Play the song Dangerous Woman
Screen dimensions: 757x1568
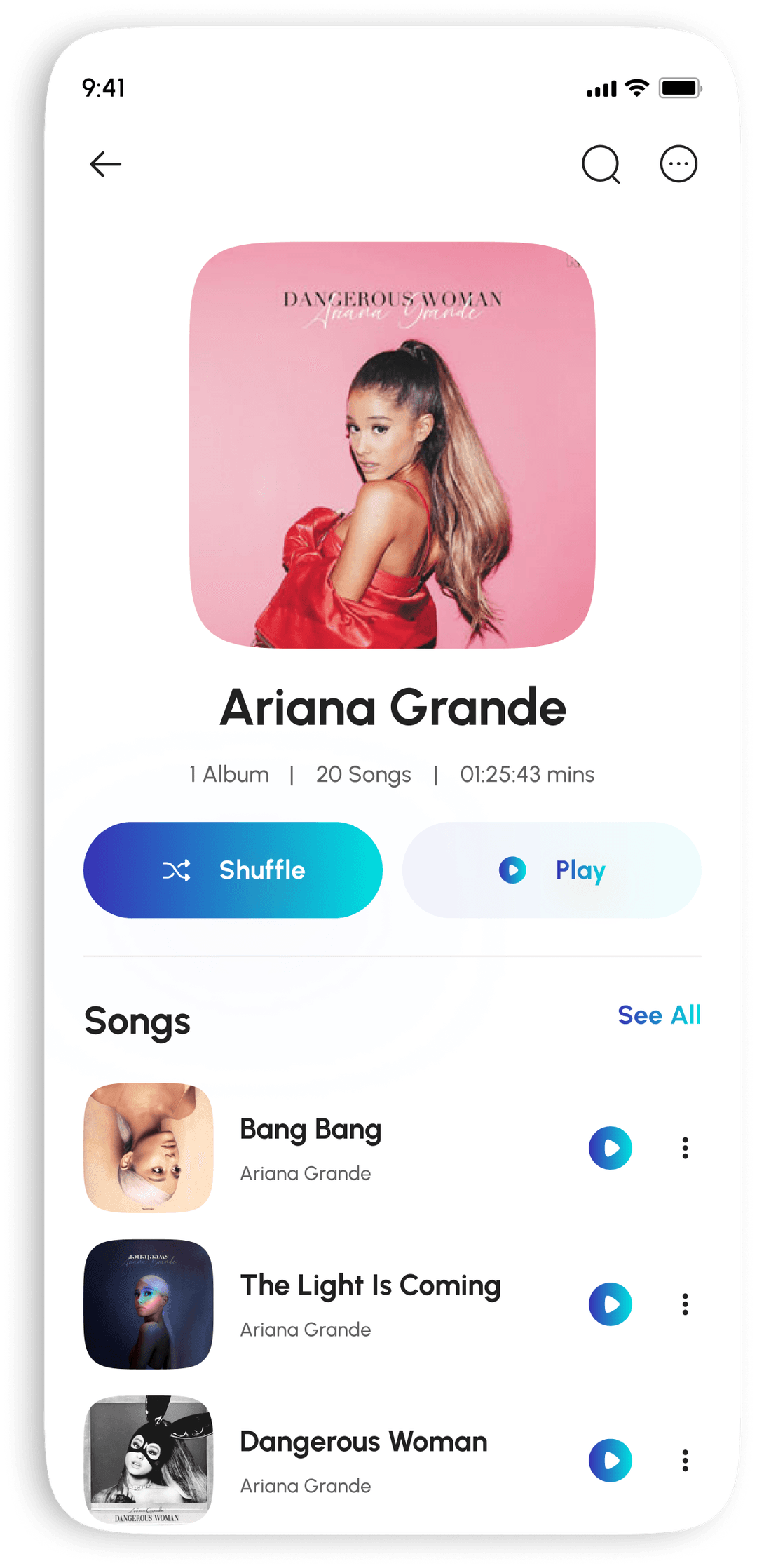pos(610,1461)
